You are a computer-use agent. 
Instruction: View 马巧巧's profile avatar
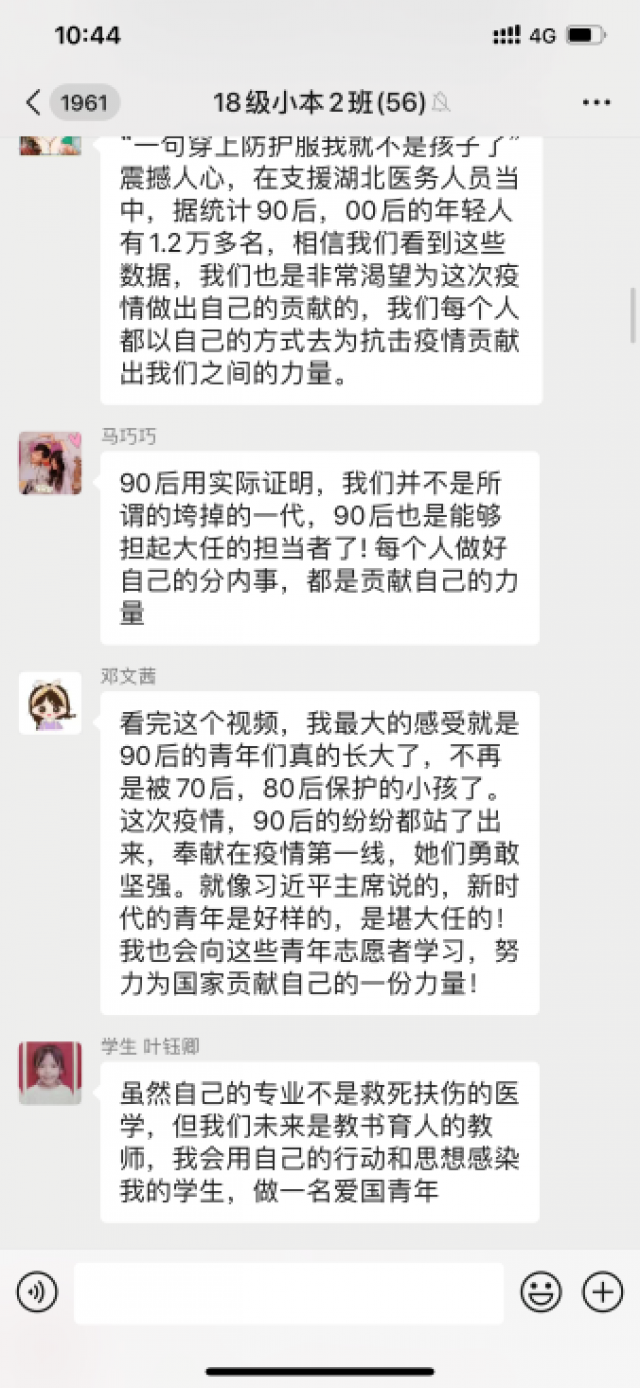pos(50,463)
